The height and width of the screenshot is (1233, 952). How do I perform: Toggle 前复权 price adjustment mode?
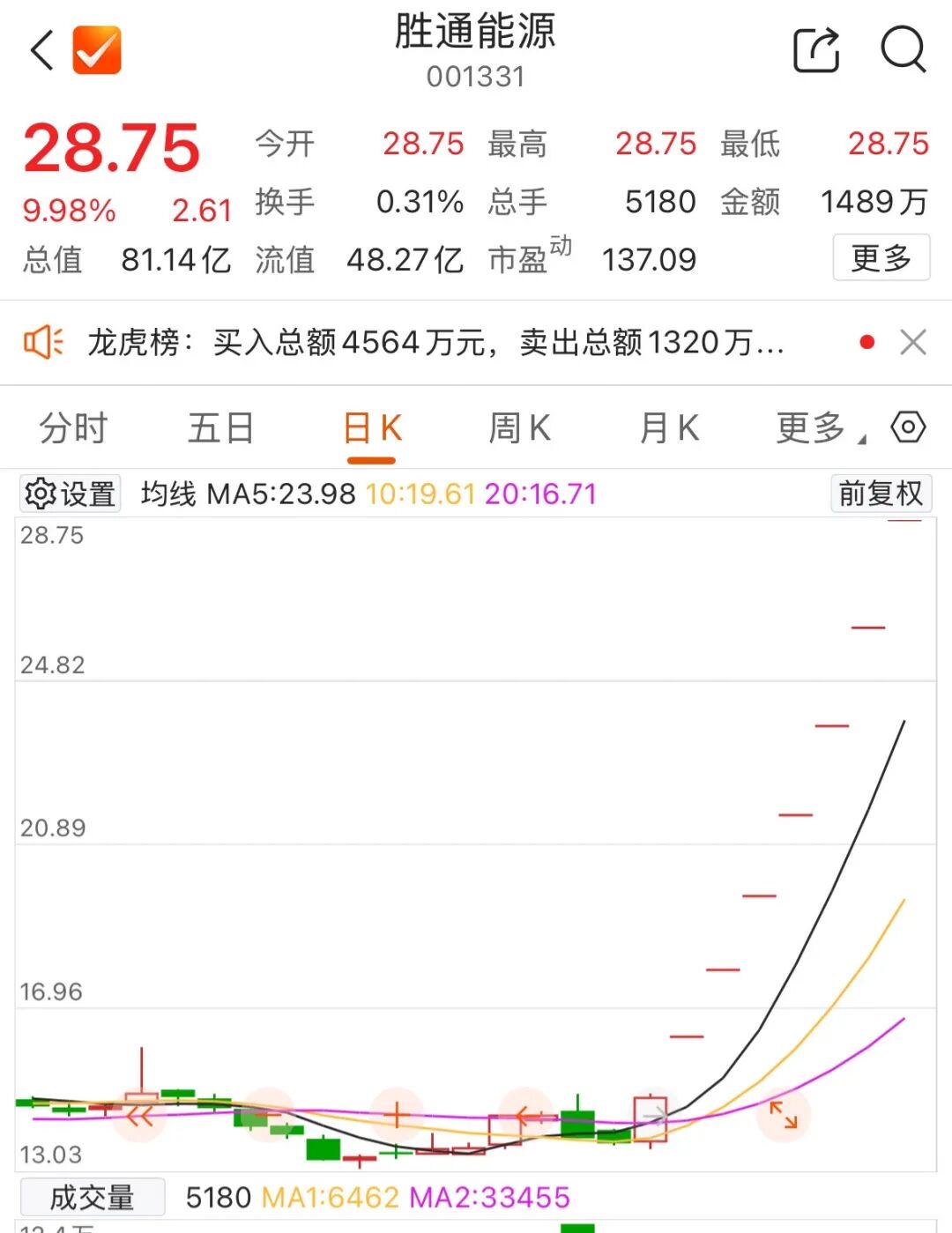point(881,494)
